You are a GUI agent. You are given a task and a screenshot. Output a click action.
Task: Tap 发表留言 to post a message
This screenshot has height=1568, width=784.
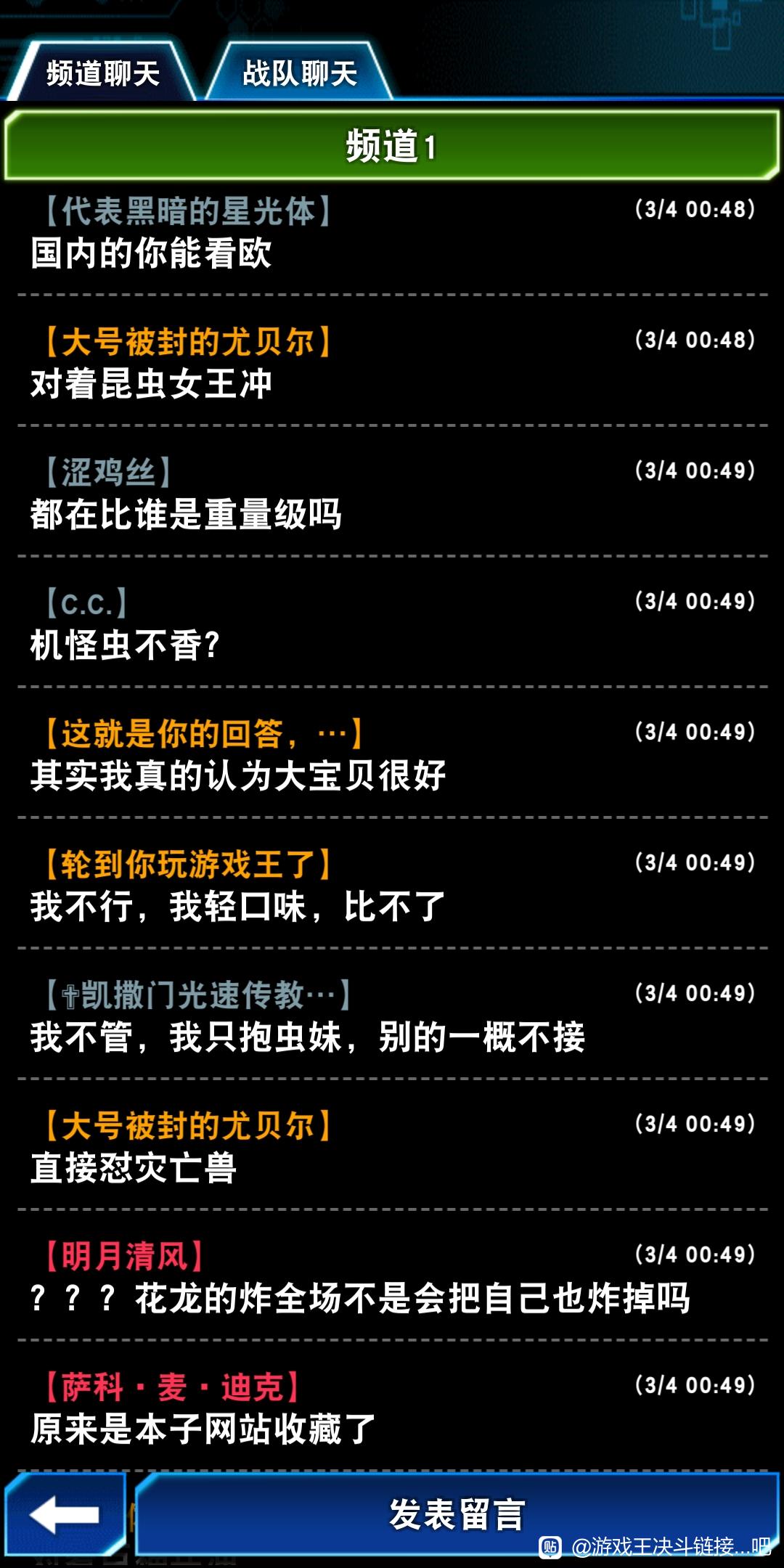[x=457, y=1514]
